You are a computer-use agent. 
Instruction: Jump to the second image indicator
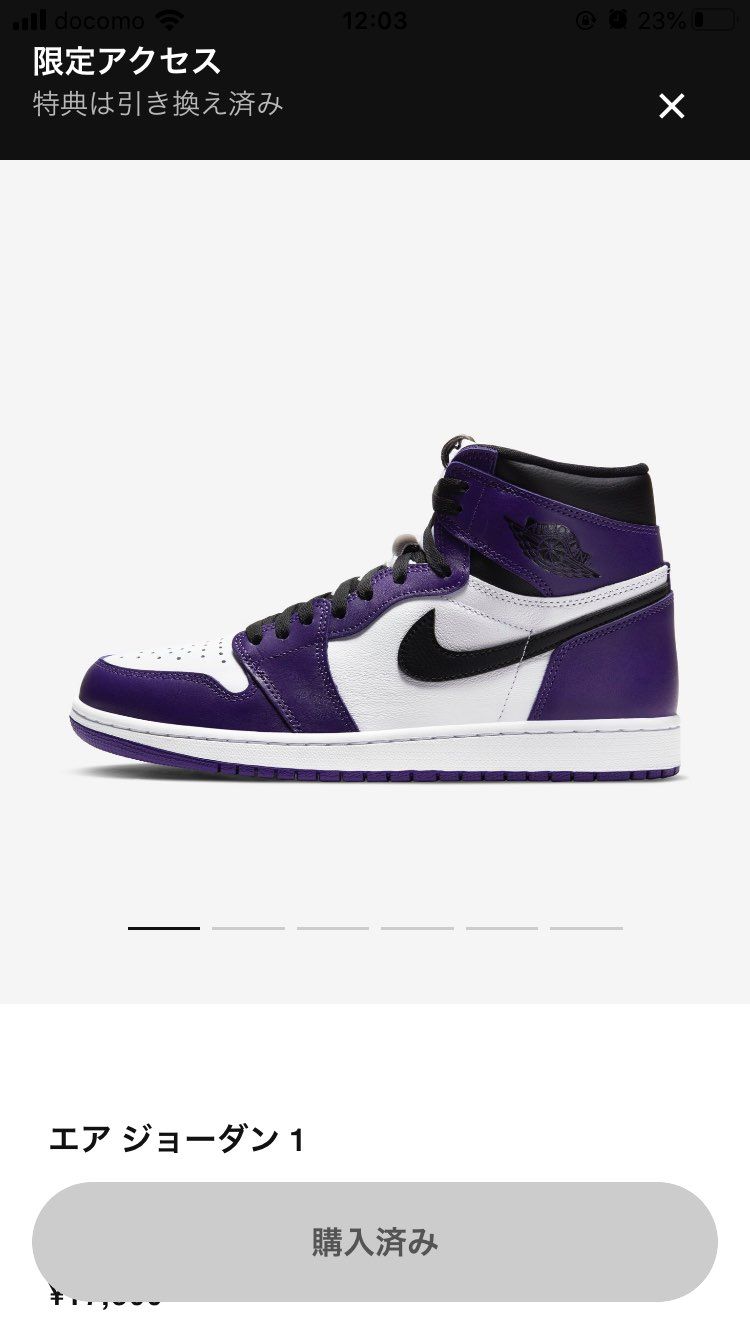(248, 928)
